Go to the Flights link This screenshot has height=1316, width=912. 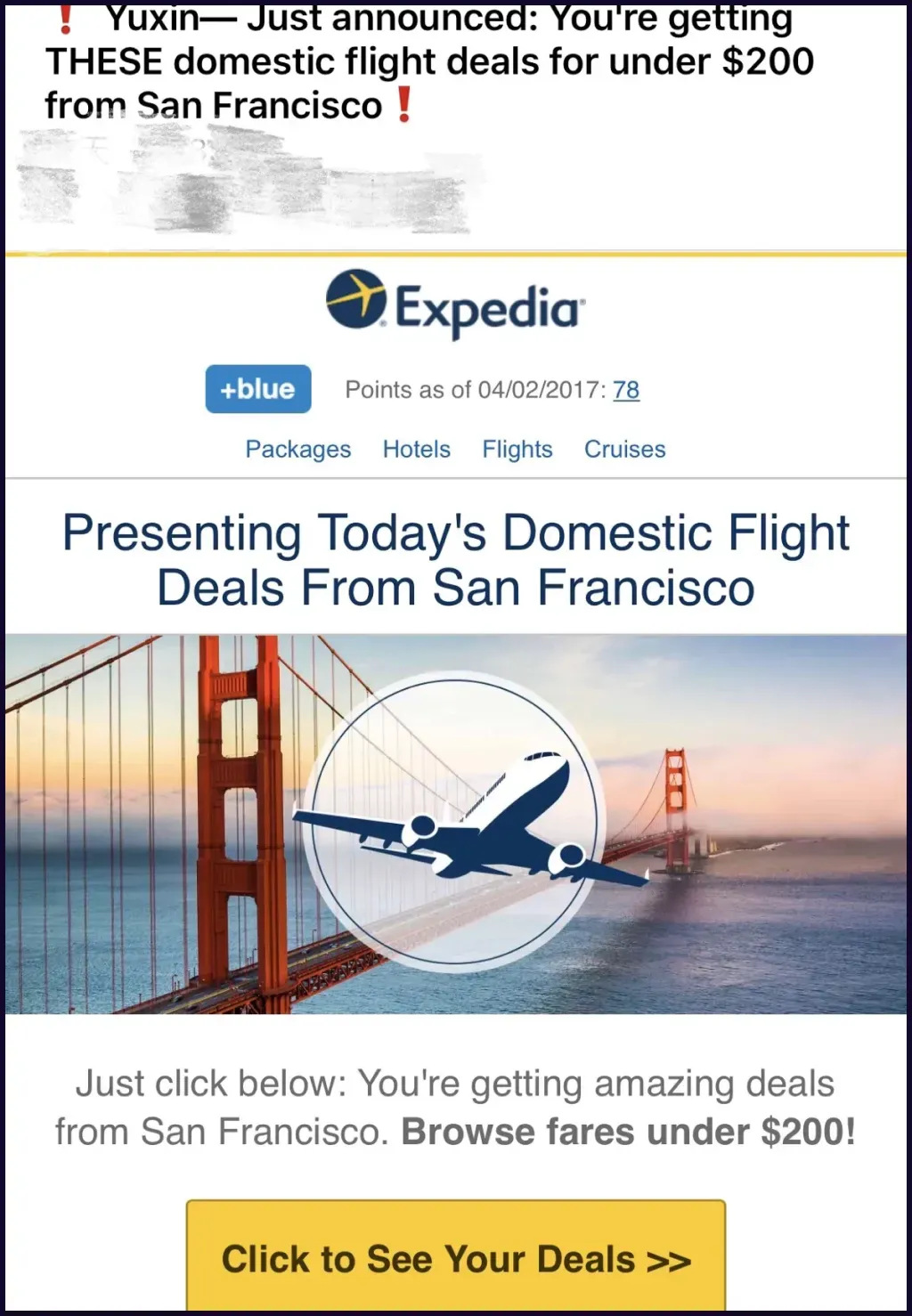(517, 450)
